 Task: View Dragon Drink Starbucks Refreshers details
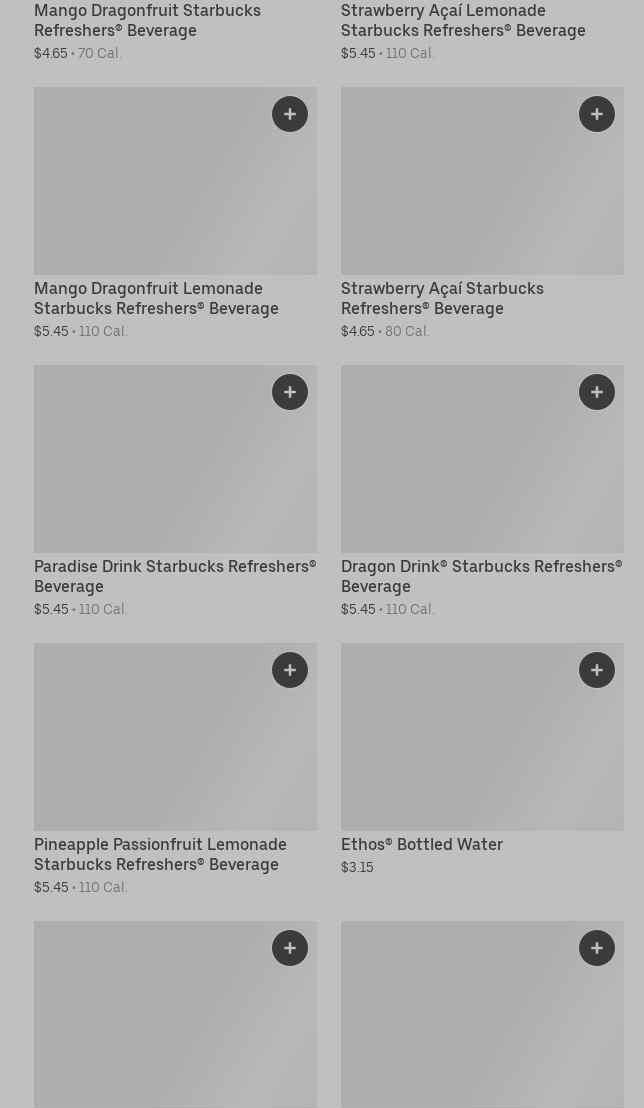481,576
